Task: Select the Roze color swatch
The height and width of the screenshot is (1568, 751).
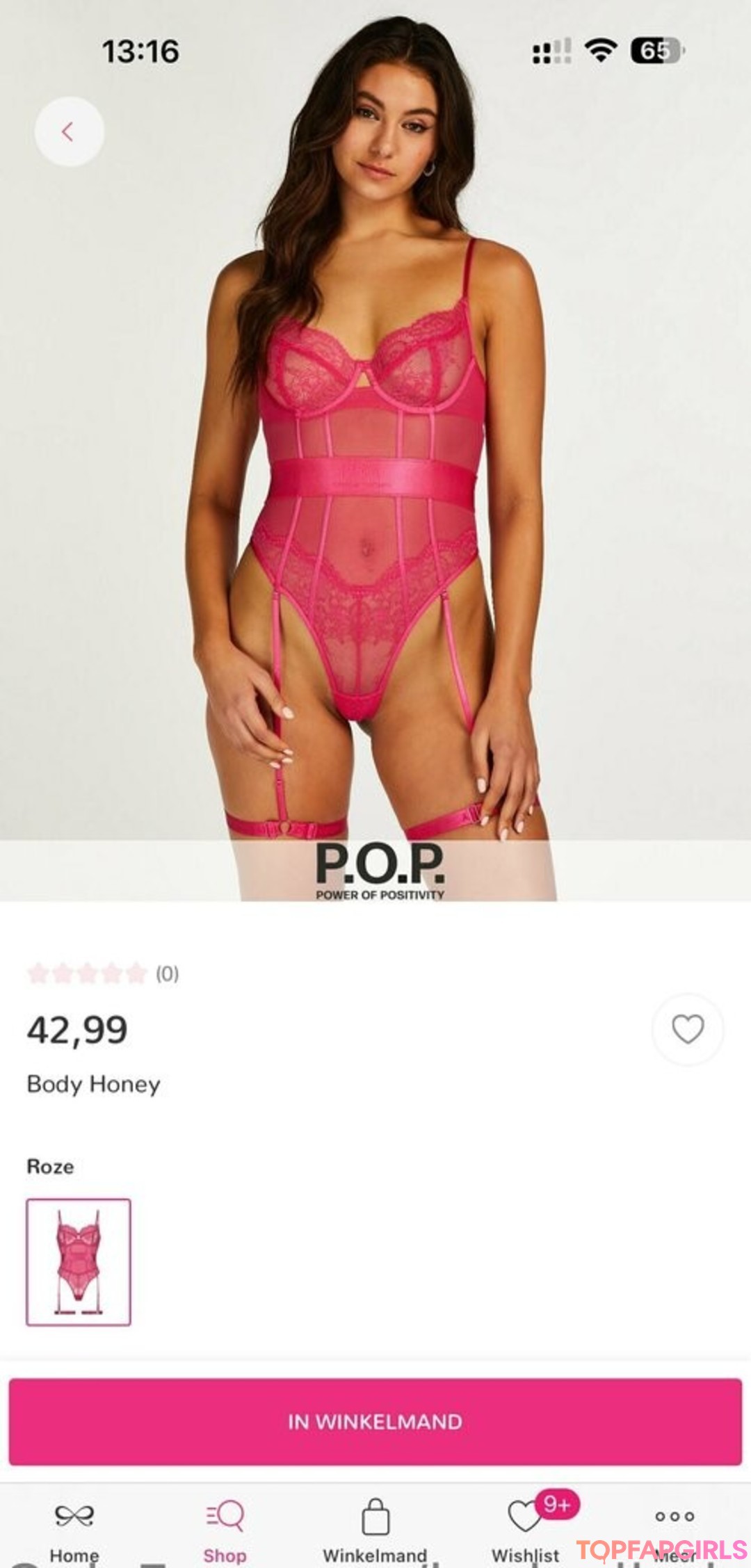Action: pyautogui.click(x=79, y=1261)
